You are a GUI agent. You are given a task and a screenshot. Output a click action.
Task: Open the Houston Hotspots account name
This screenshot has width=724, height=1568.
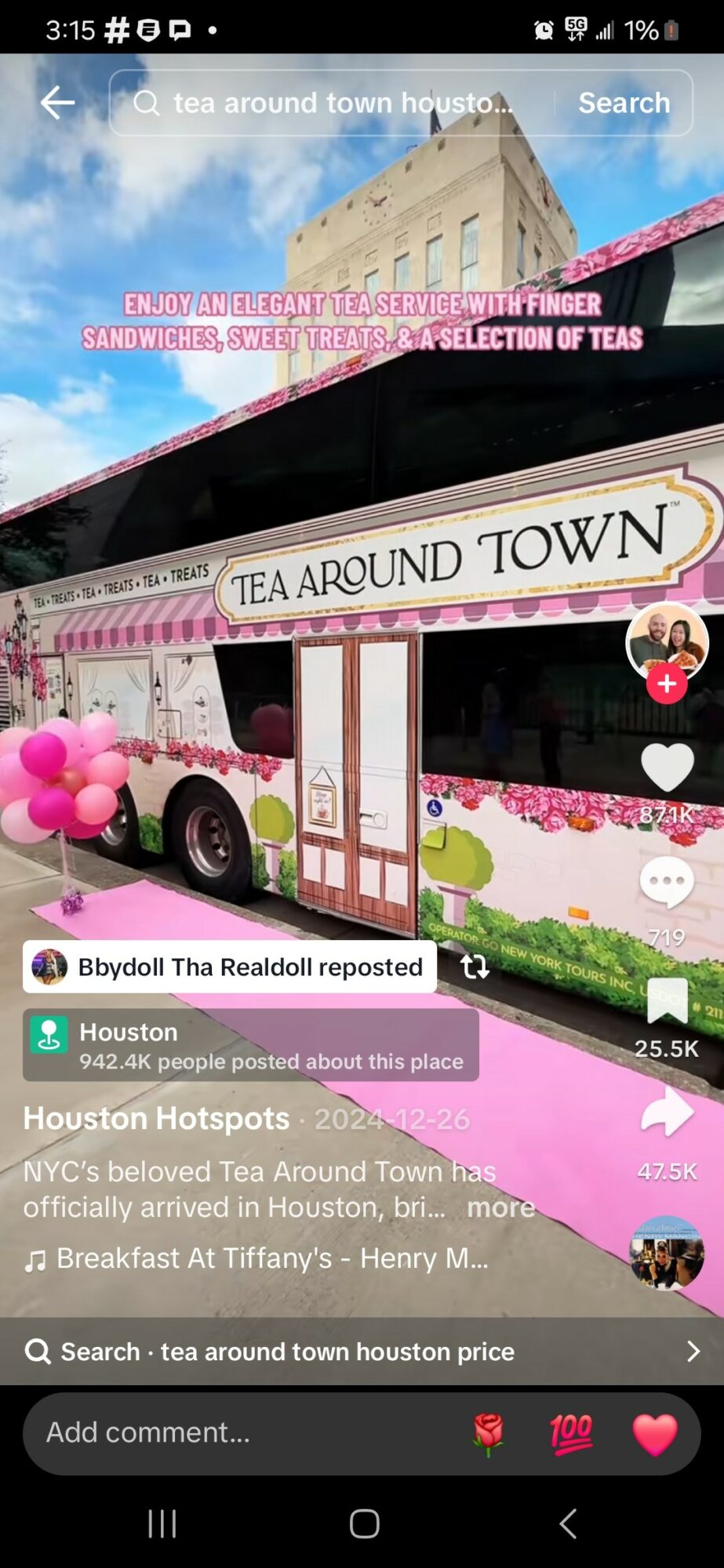pyautogui.click(x=156, y=1118)
